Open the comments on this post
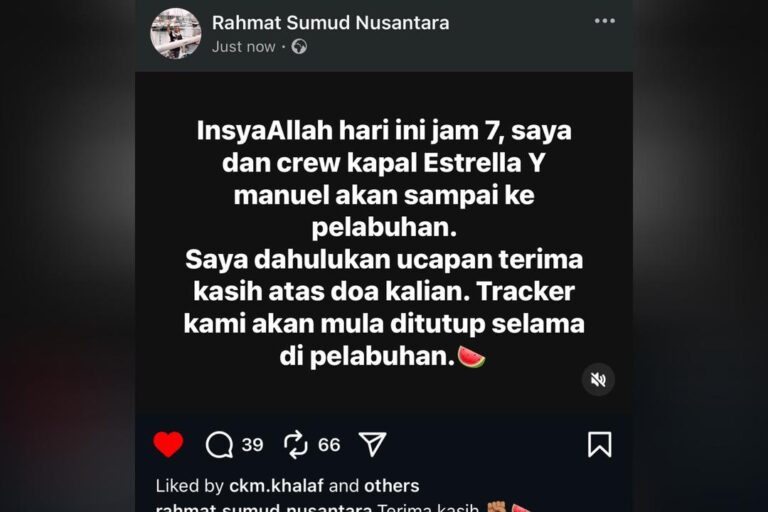The height and width of the screenshot is (512, 768). tap(220, 445)
